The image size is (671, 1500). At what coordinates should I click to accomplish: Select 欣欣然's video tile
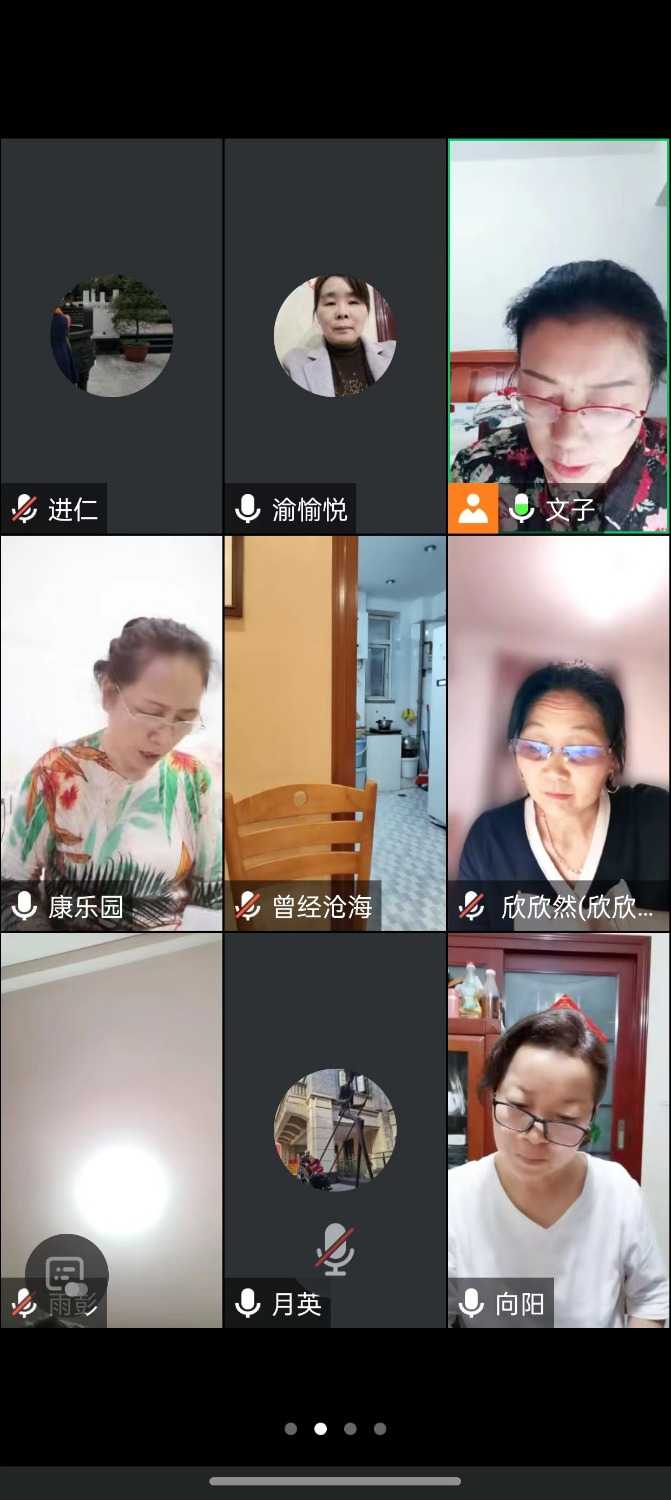tap(559, 733)
